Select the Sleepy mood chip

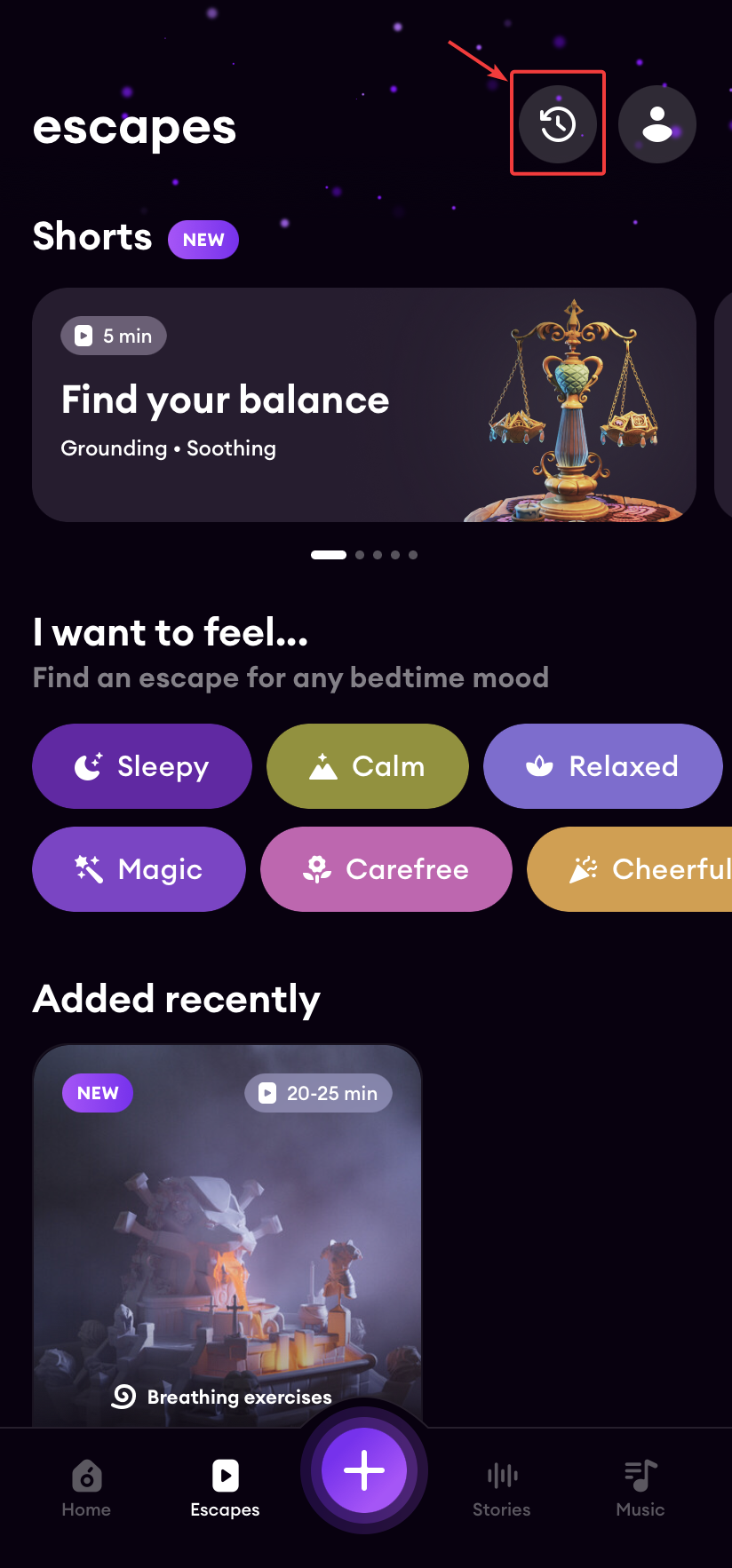pos(142,766)
